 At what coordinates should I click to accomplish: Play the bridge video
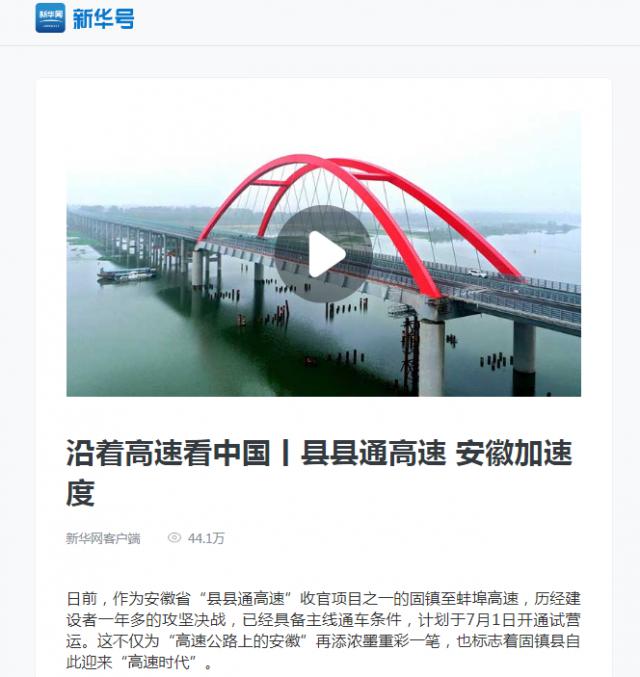pos(323,254)
